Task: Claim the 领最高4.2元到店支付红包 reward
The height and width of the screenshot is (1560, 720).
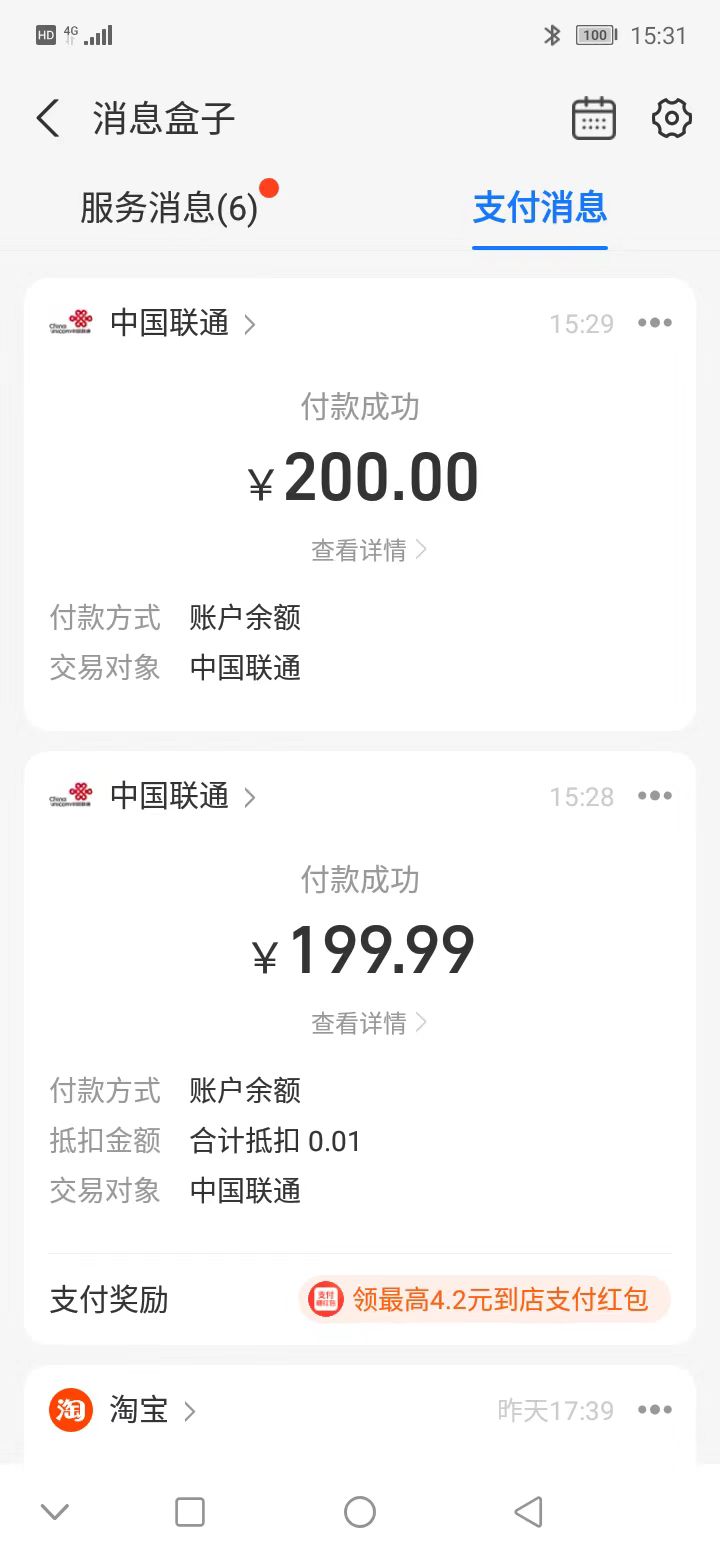Action: click(x=484, y=1300)
